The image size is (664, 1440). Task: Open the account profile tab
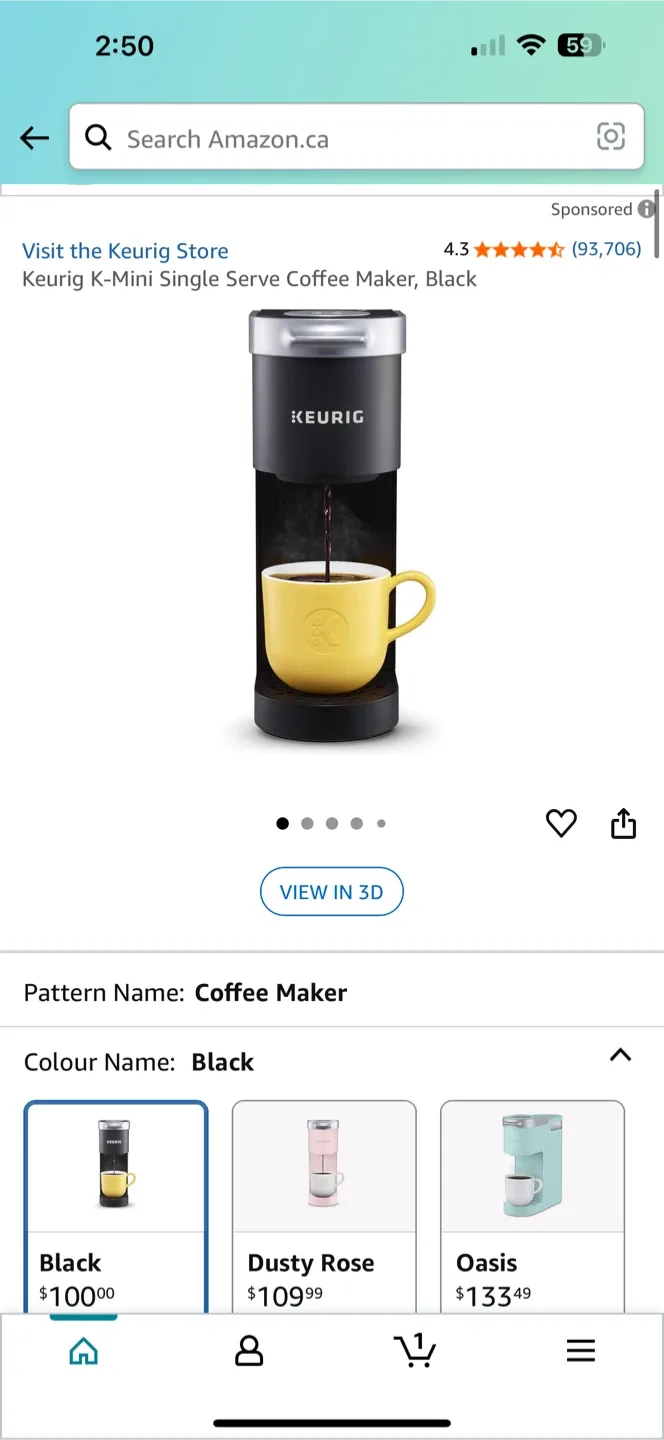(248, 1351)
